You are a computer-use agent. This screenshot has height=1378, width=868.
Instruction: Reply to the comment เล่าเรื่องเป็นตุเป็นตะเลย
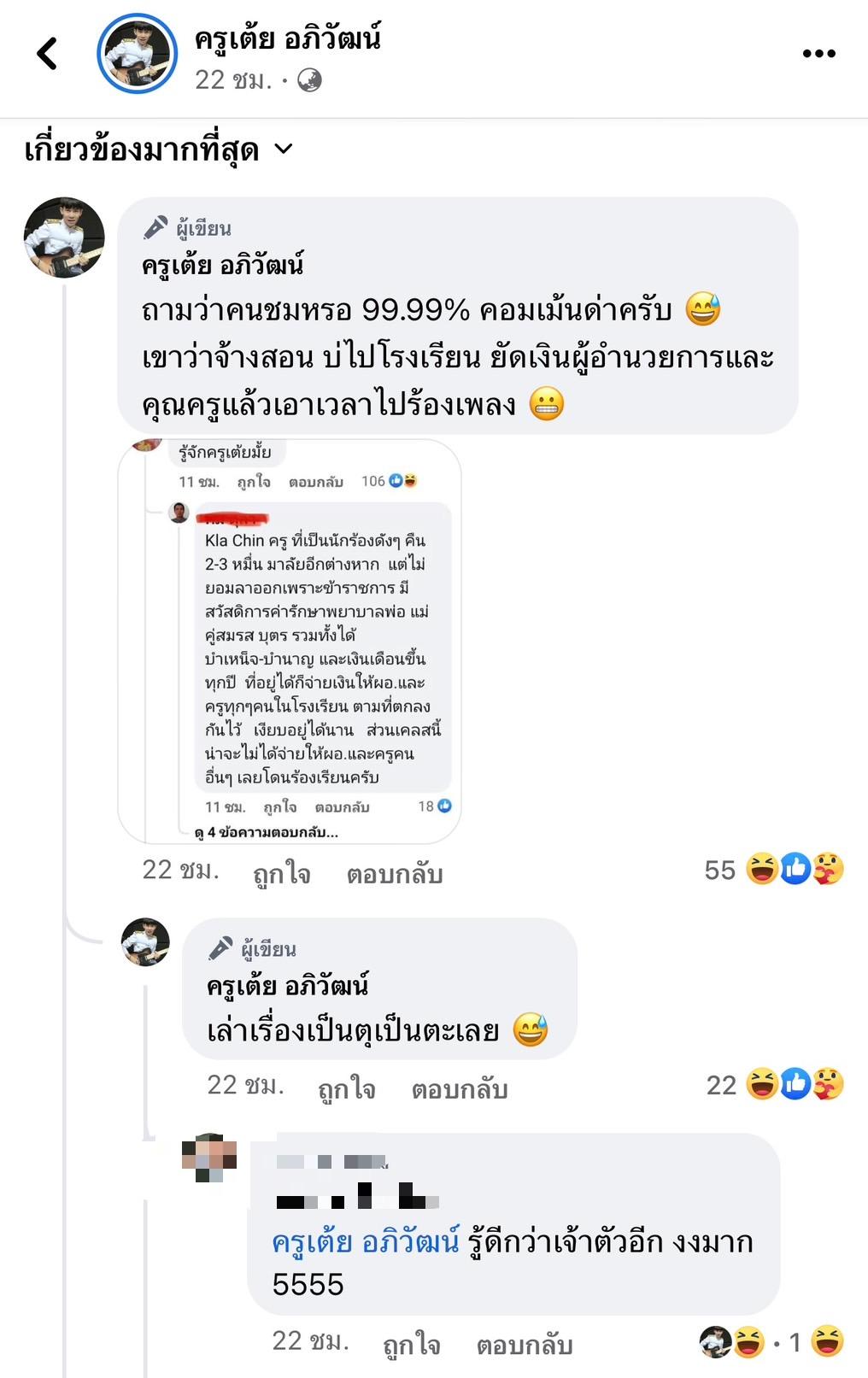pos(460,1088)
